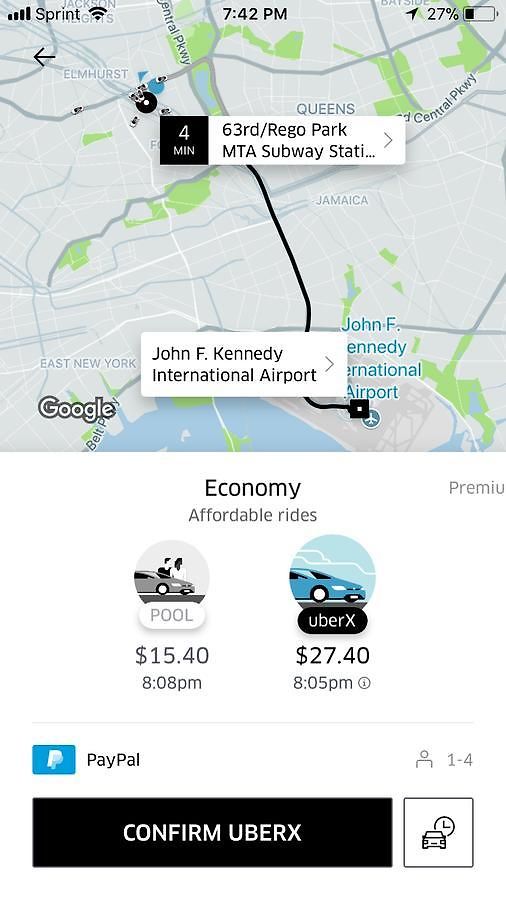The image size is (506, 900).
Task: Edit the 63rd/Rego Park pickup location
Action: click(x=282, y=141)
